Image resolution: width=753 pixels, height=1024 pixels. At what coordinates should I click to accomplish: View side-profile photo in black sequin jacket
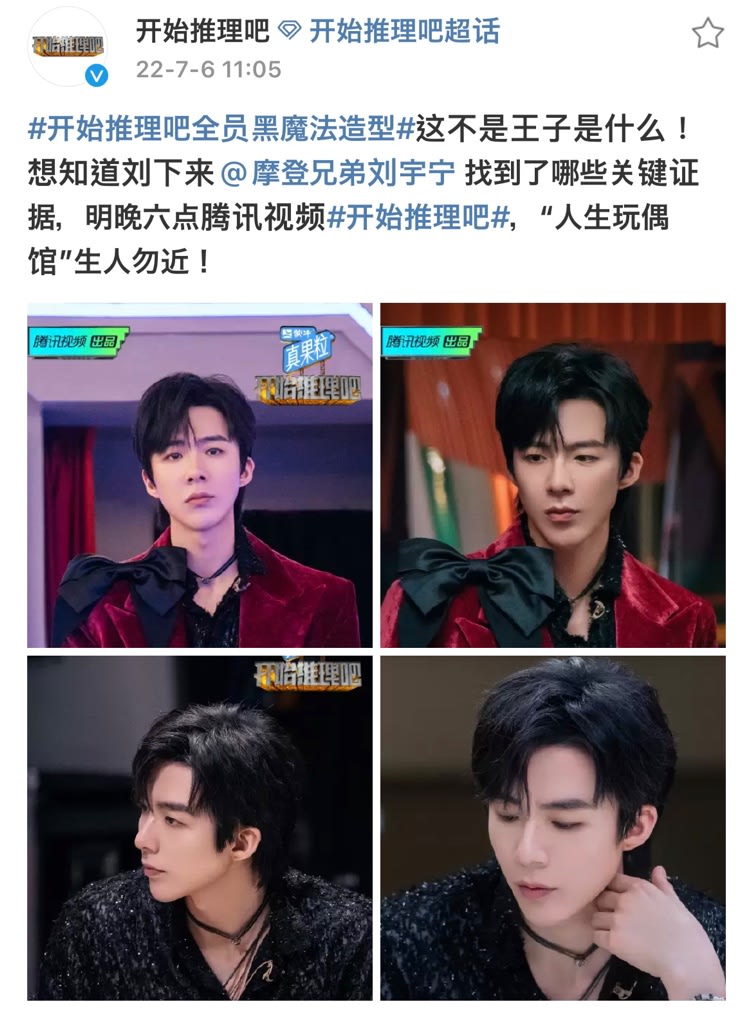200,827
